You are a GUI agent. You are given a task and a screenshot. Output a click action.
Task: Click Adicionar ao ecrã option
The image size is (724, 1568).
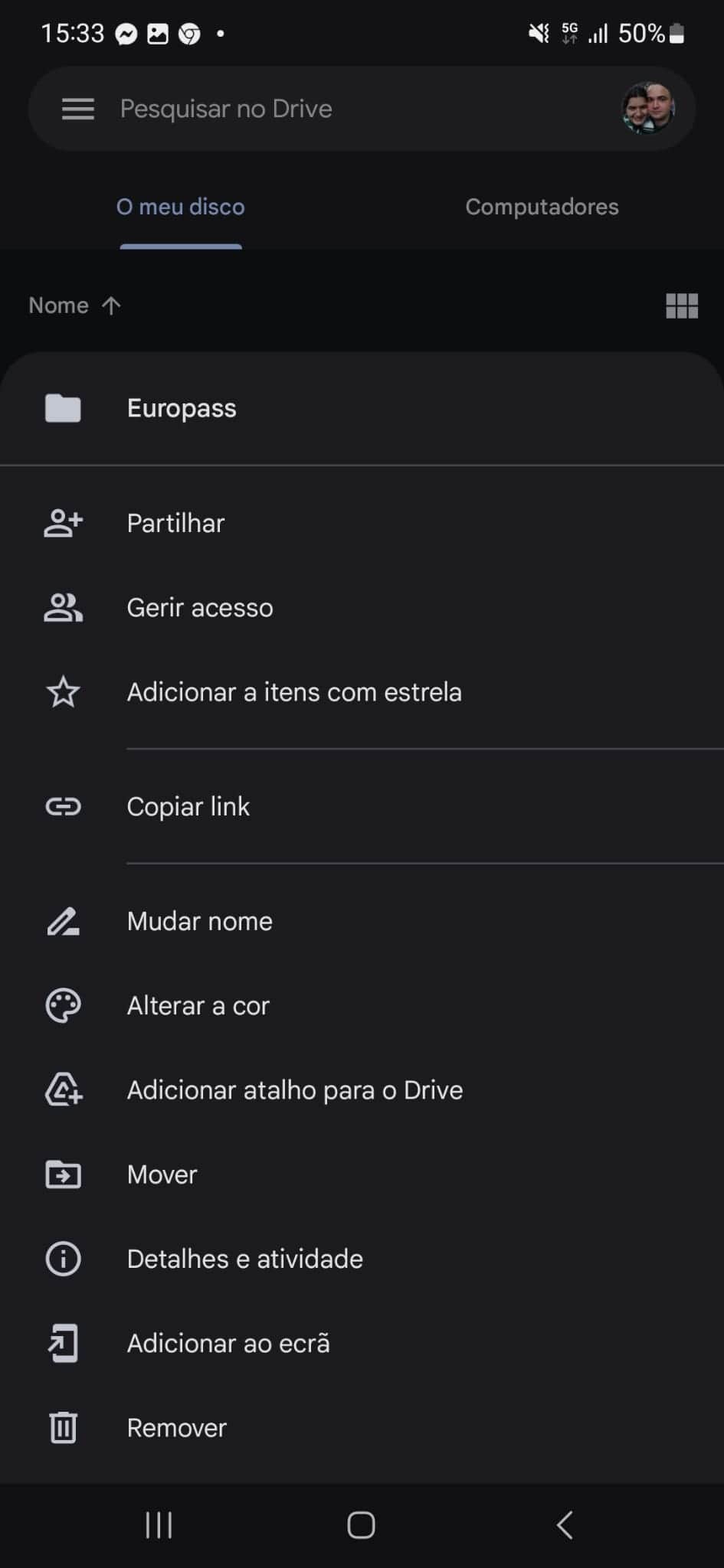[228, 1342]
